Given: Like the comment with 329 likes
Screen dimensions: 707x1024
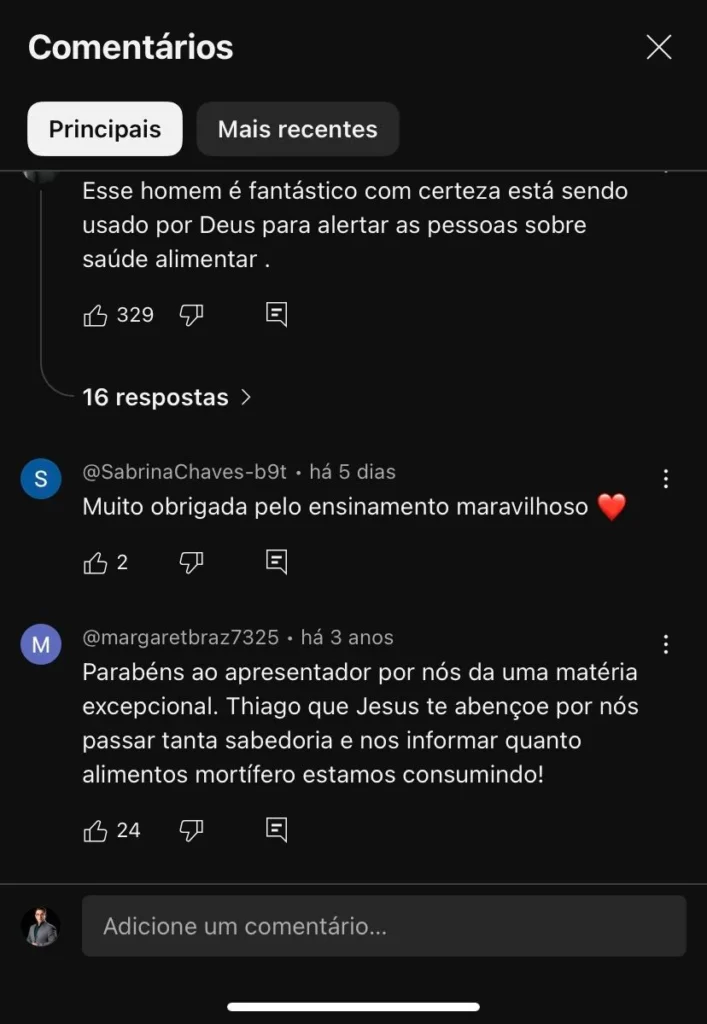Looking at the screenshot, I should pos(96,316).
